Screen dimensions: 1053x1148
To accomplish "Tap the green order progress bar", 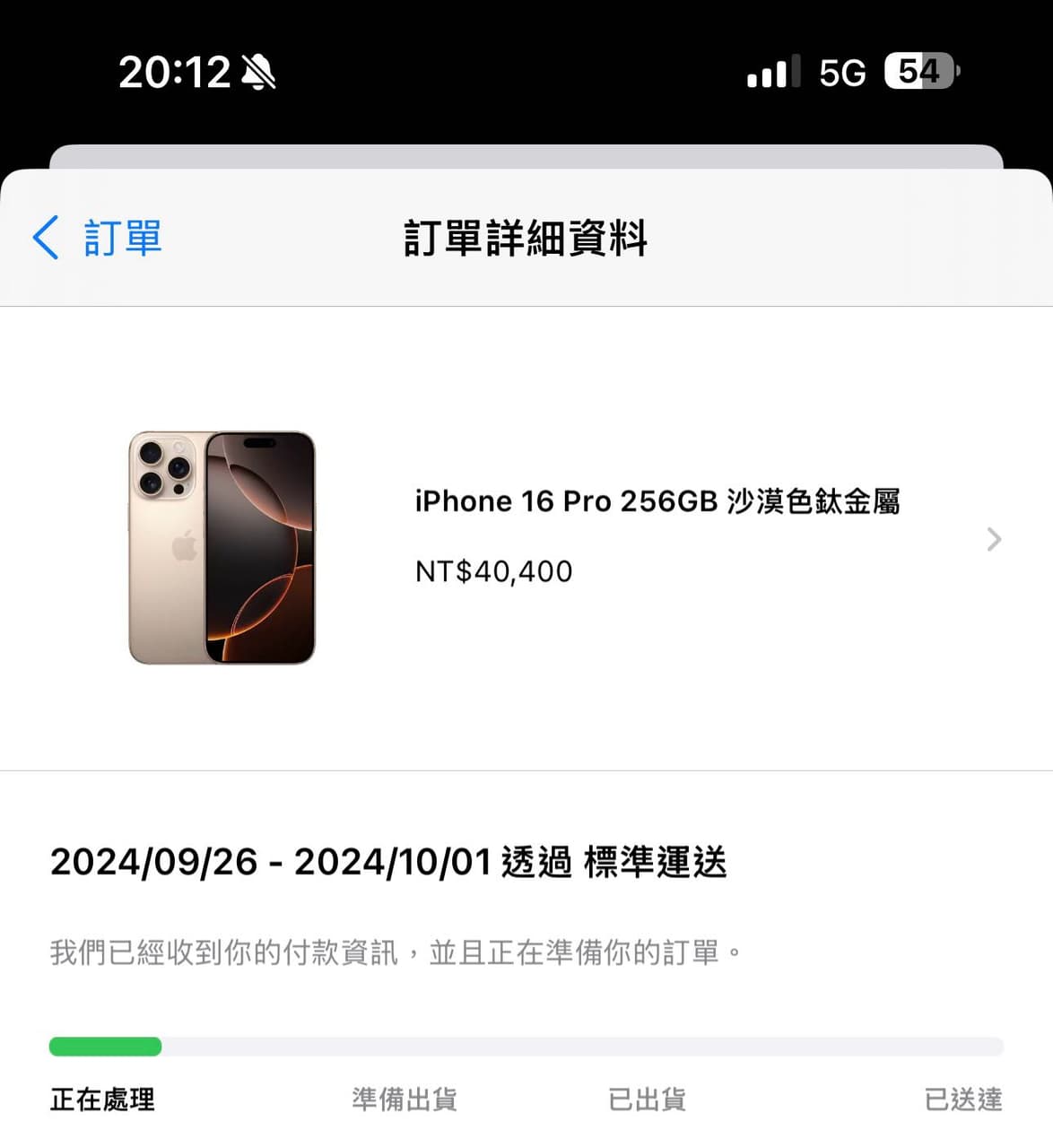I will point(106,1047).
